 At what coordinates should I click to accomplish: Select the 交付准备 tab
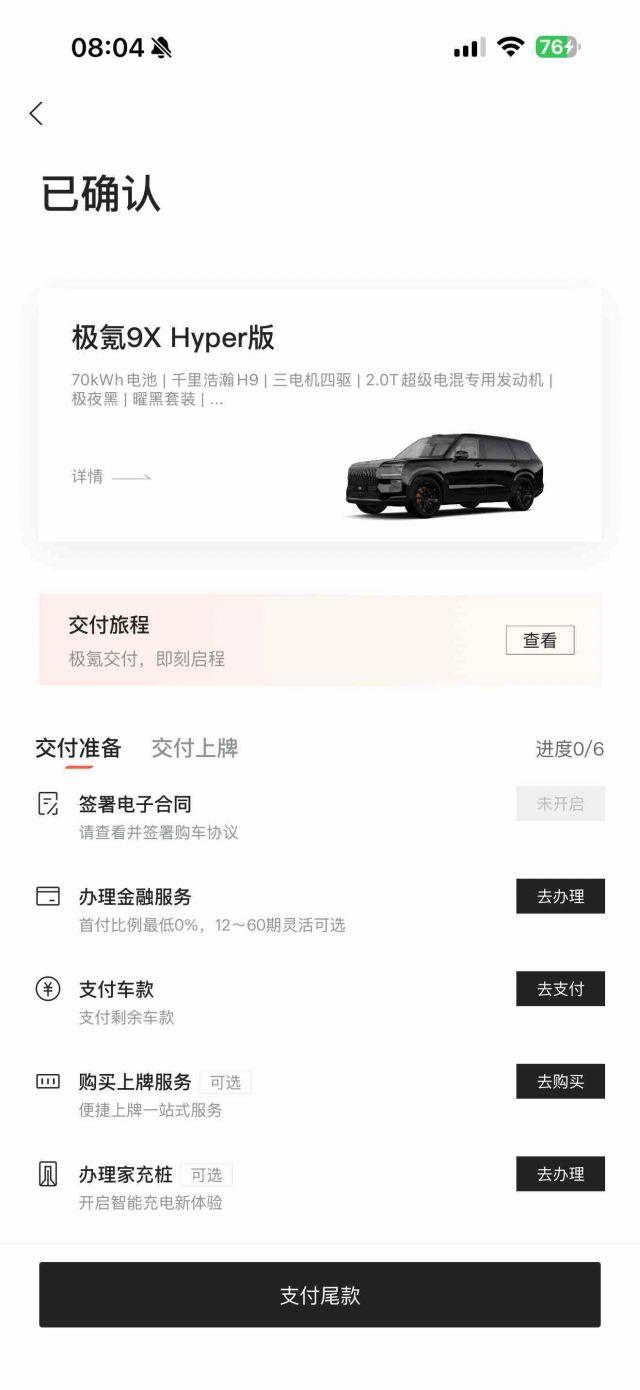tap(78, 748)
